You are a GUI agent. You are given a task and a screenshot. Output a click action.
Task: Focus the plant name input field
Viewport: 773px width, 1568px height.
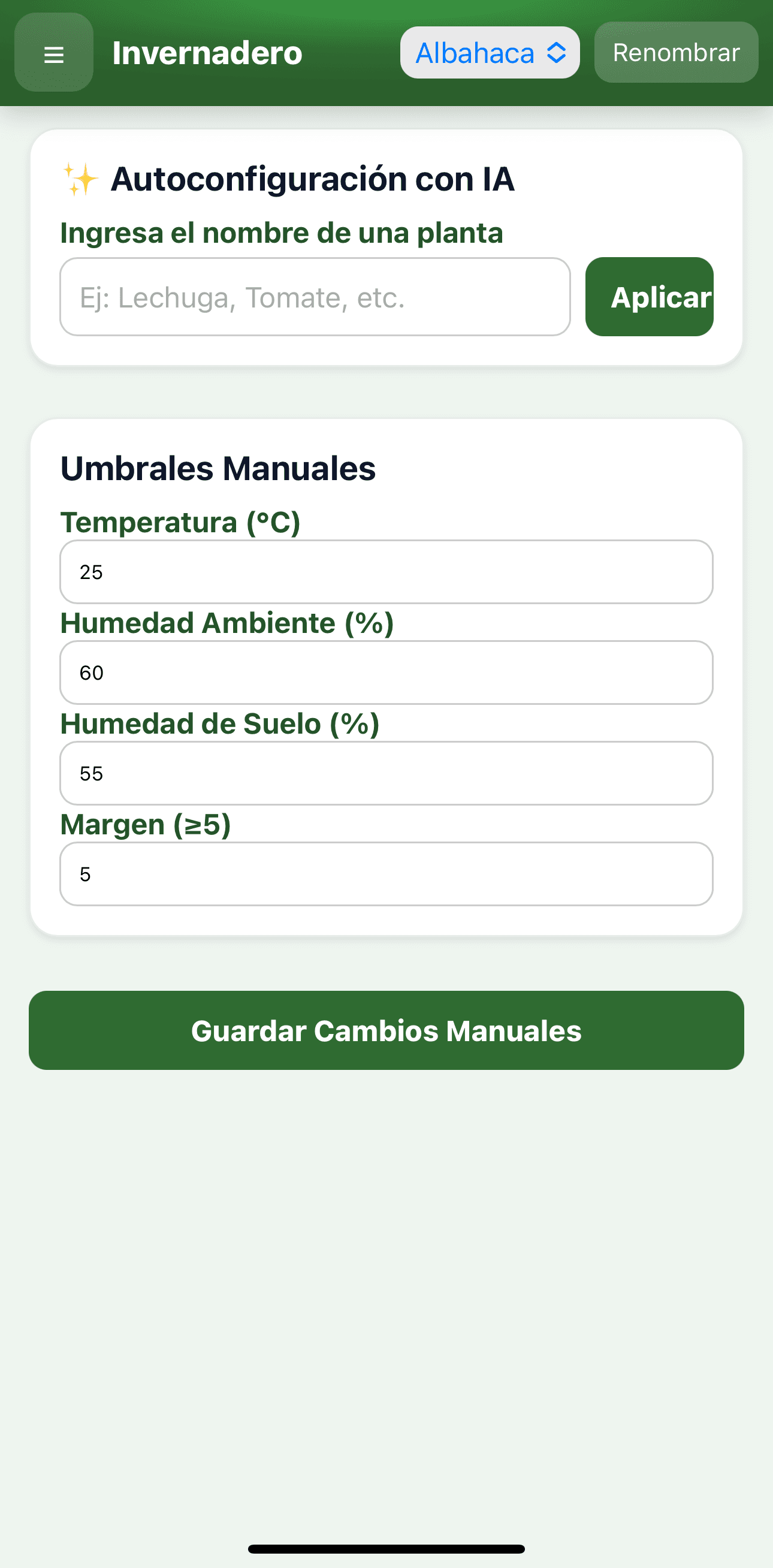click(315, 297)
